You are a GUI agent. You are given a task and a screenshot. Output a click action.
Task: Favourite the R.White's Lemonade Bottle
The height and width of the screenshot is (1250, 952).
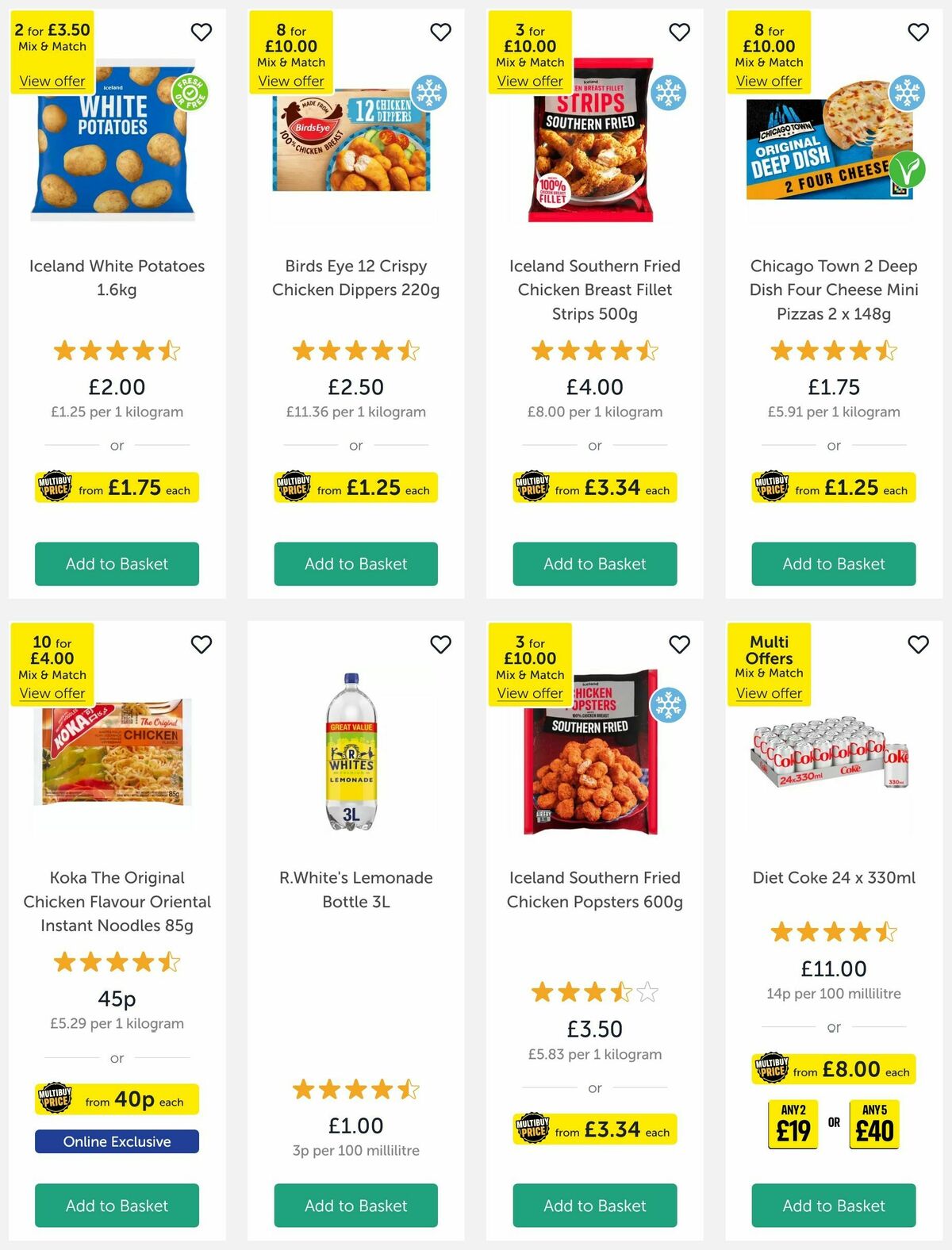click(x=440, y=645)
